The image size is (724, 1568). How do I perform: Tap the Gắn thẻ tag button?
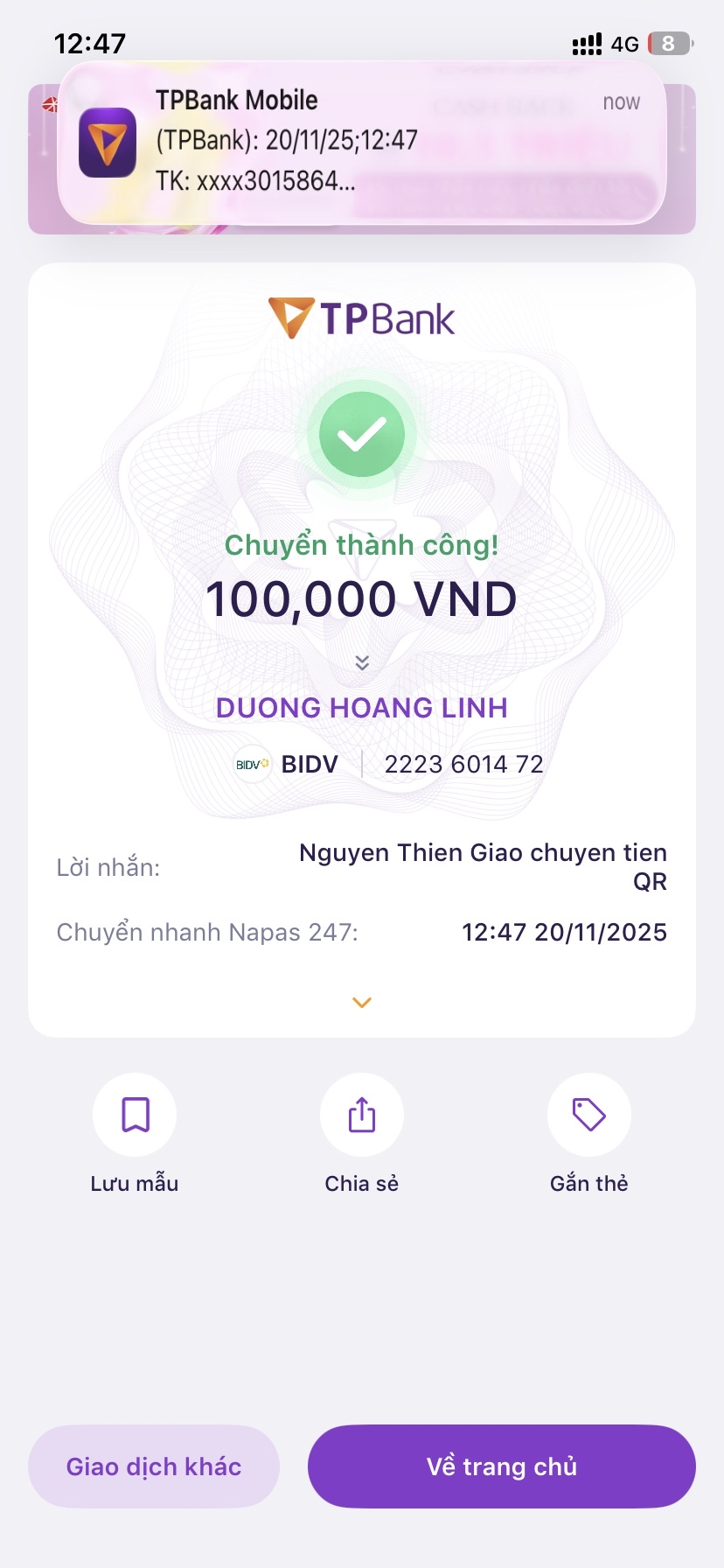(x=588, y=1115)
